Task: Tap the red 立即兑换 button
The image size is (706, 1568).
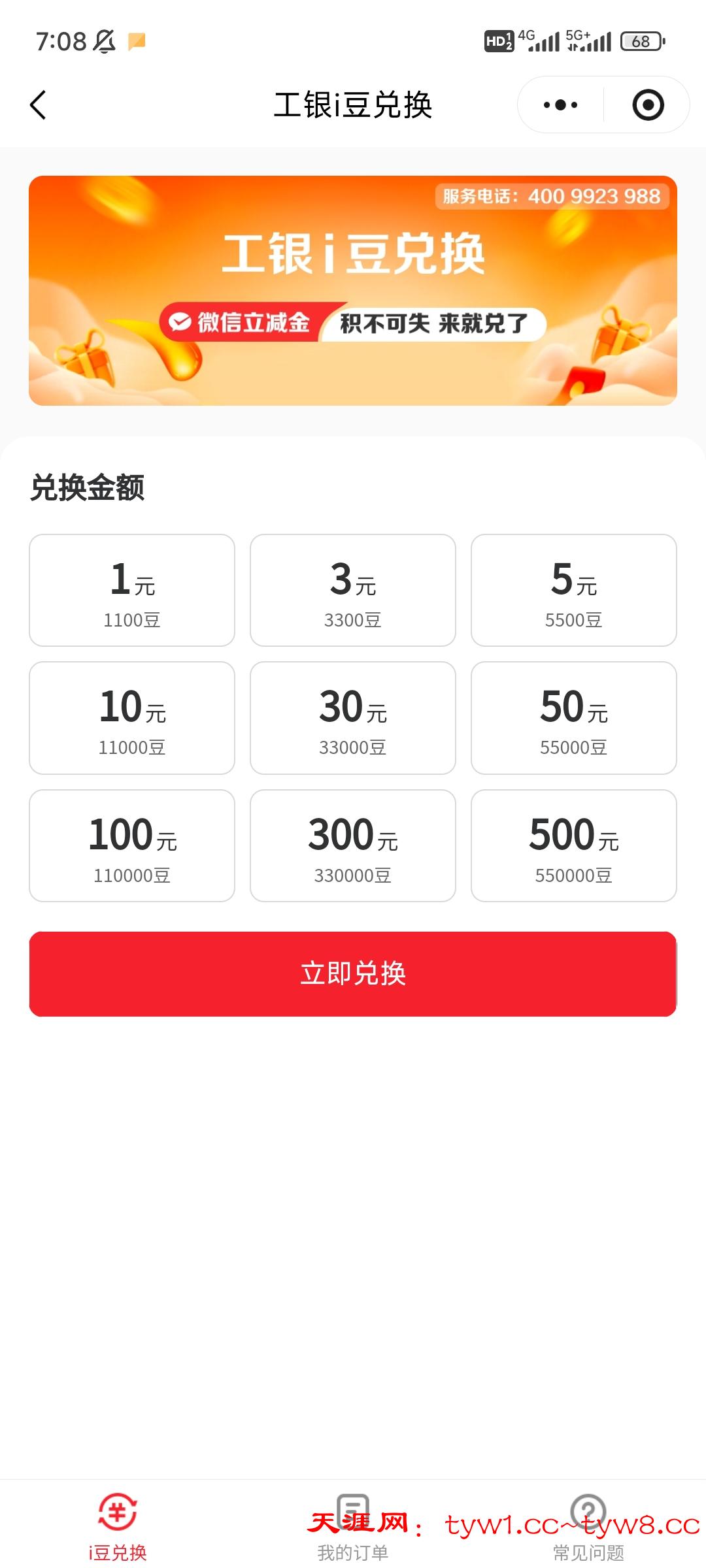Action: (353, 973)
